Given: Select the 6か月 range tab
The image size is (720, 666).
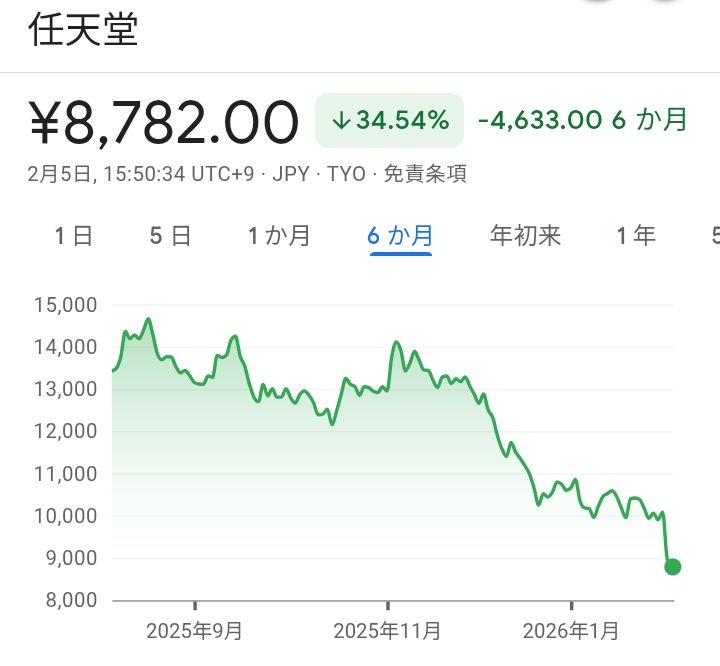Looking at the screenshot, I should click(400, 236).
